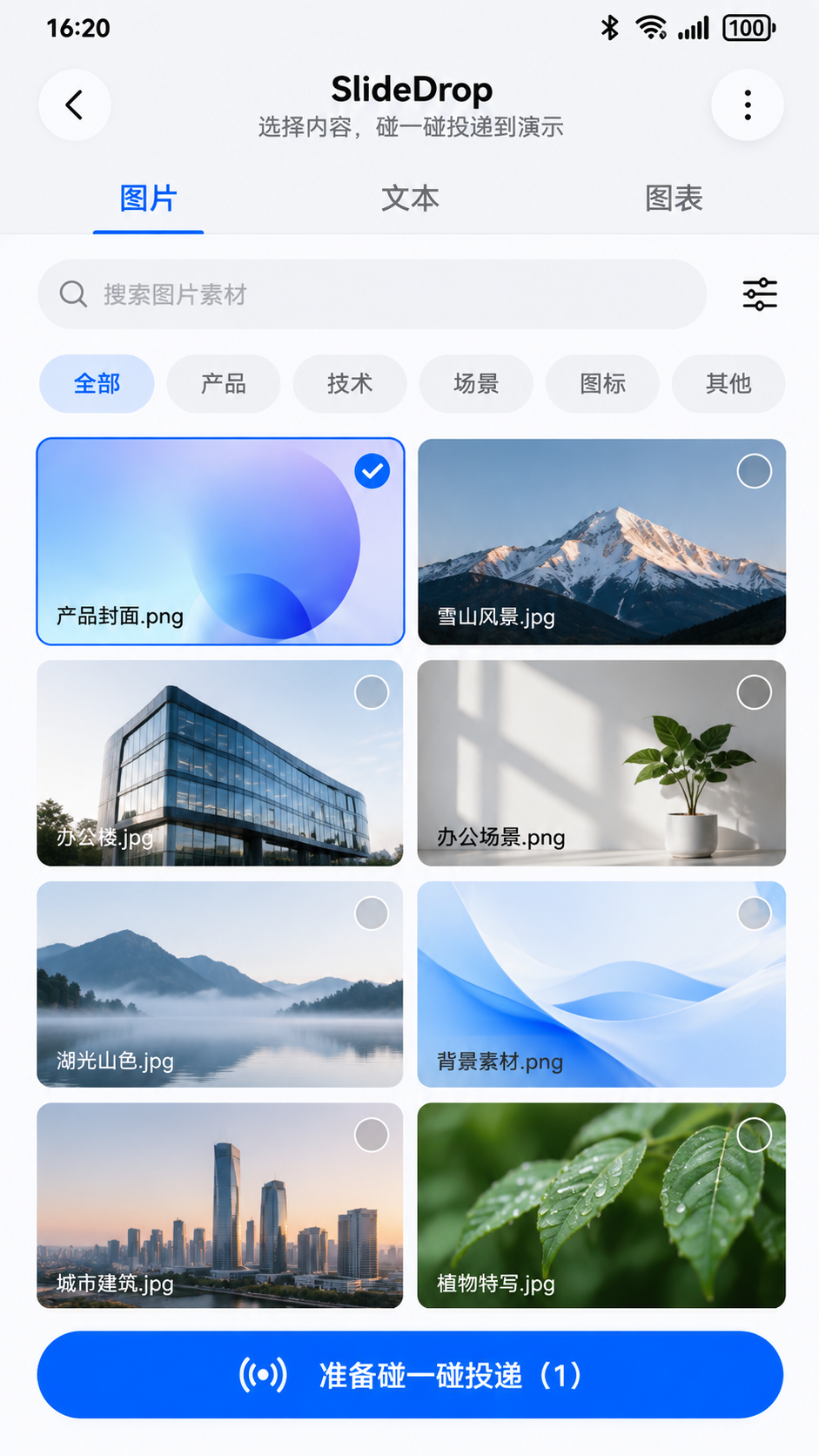Open the three-dot overflow menu
The image size is (819, 1456).
(x=747, y=104)
